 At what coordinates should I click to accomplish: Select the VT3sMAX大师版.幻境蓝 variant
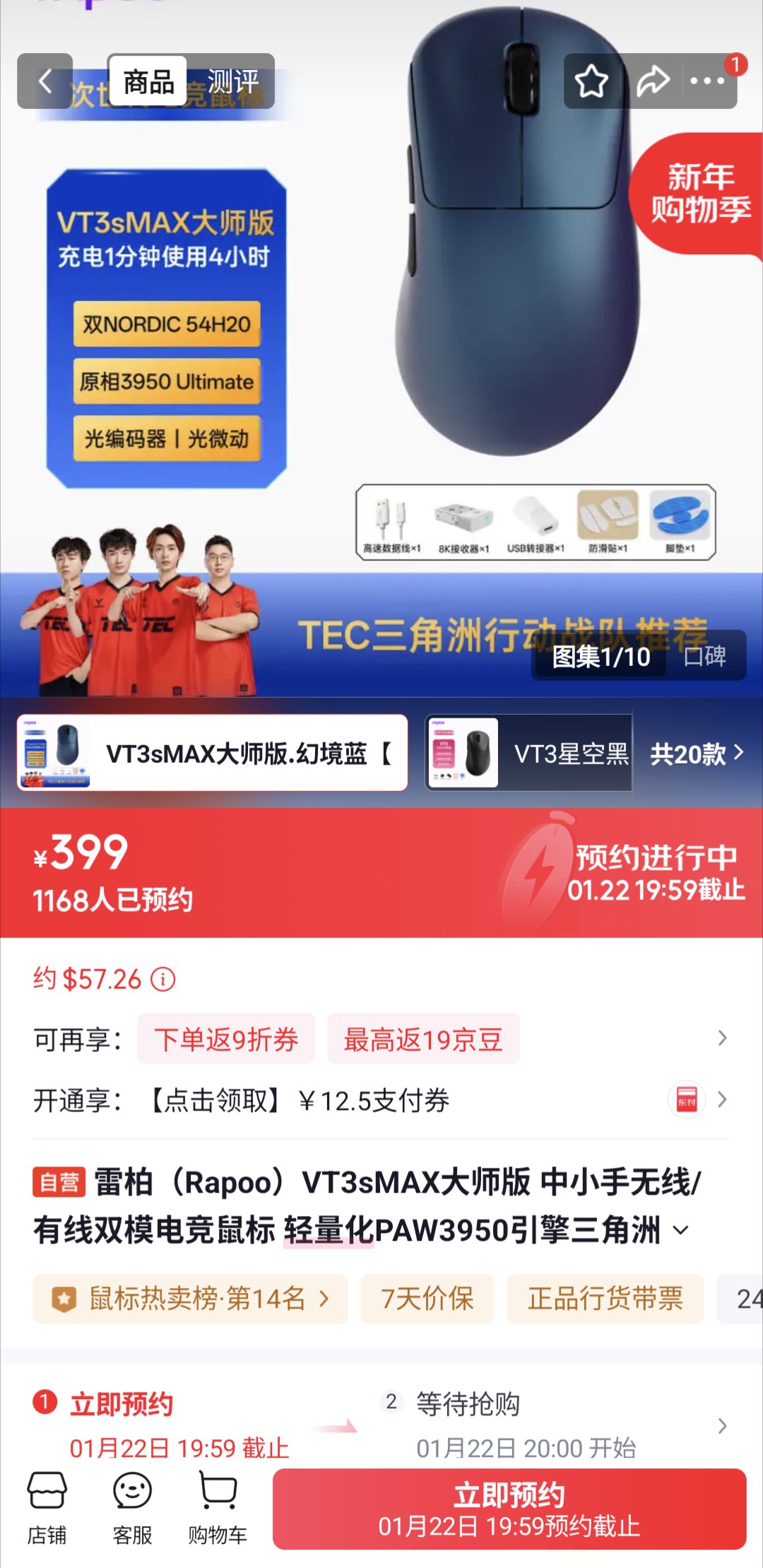pyautogui.click(x=213, y=753)
